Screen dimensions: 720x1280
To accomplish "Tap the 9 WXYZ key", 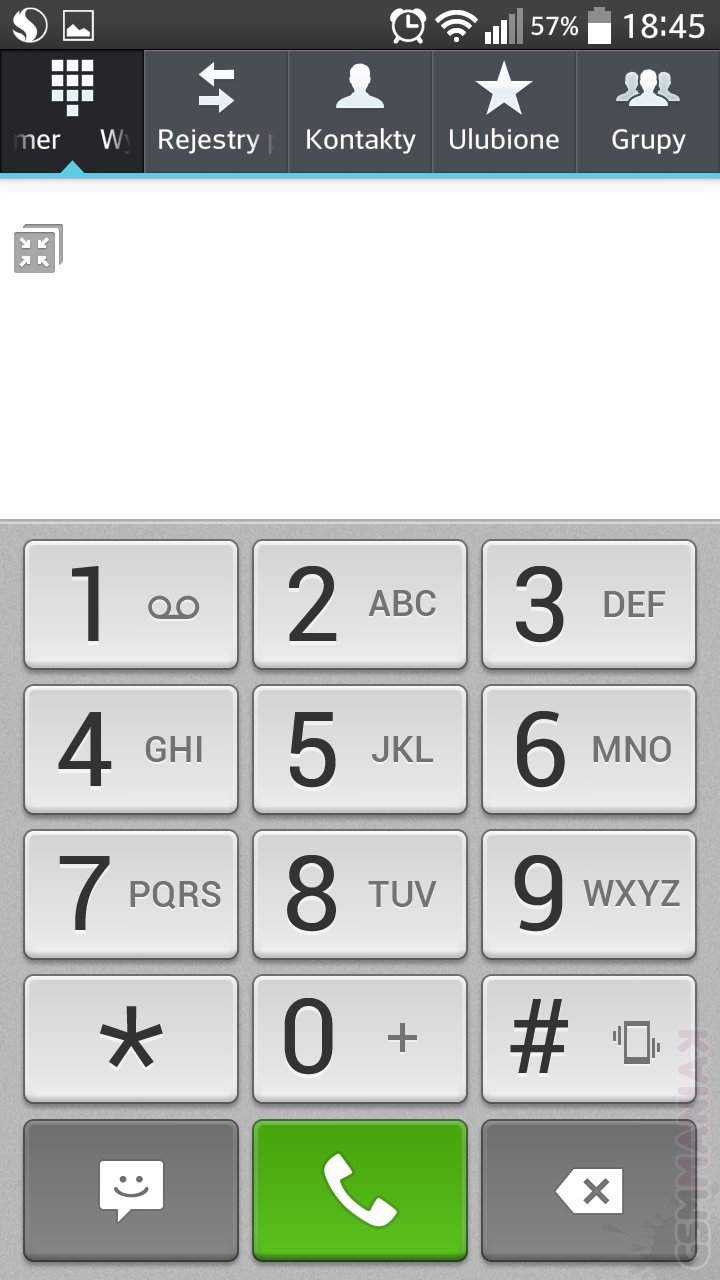I will (x=589, y=894).
